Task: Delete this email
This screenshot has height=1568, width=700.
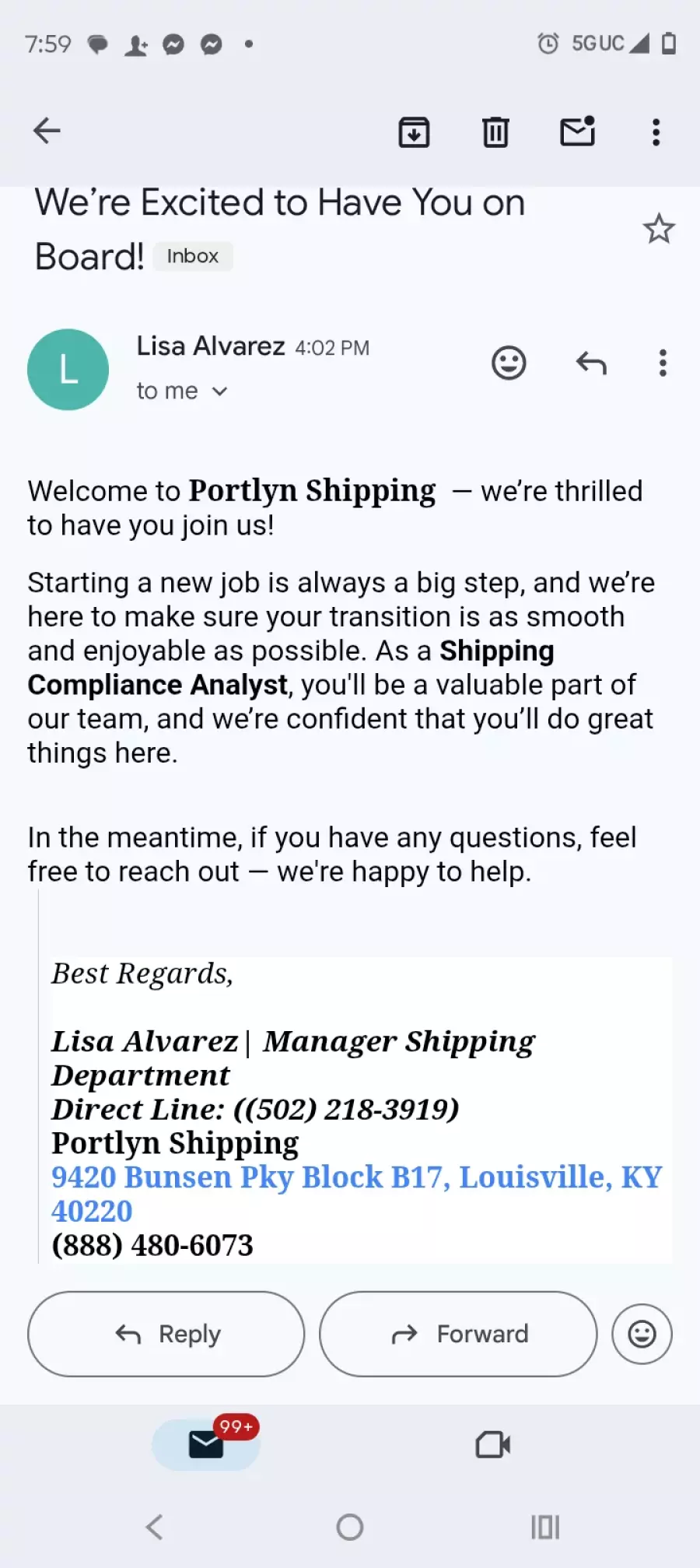Action: [495, 132]
